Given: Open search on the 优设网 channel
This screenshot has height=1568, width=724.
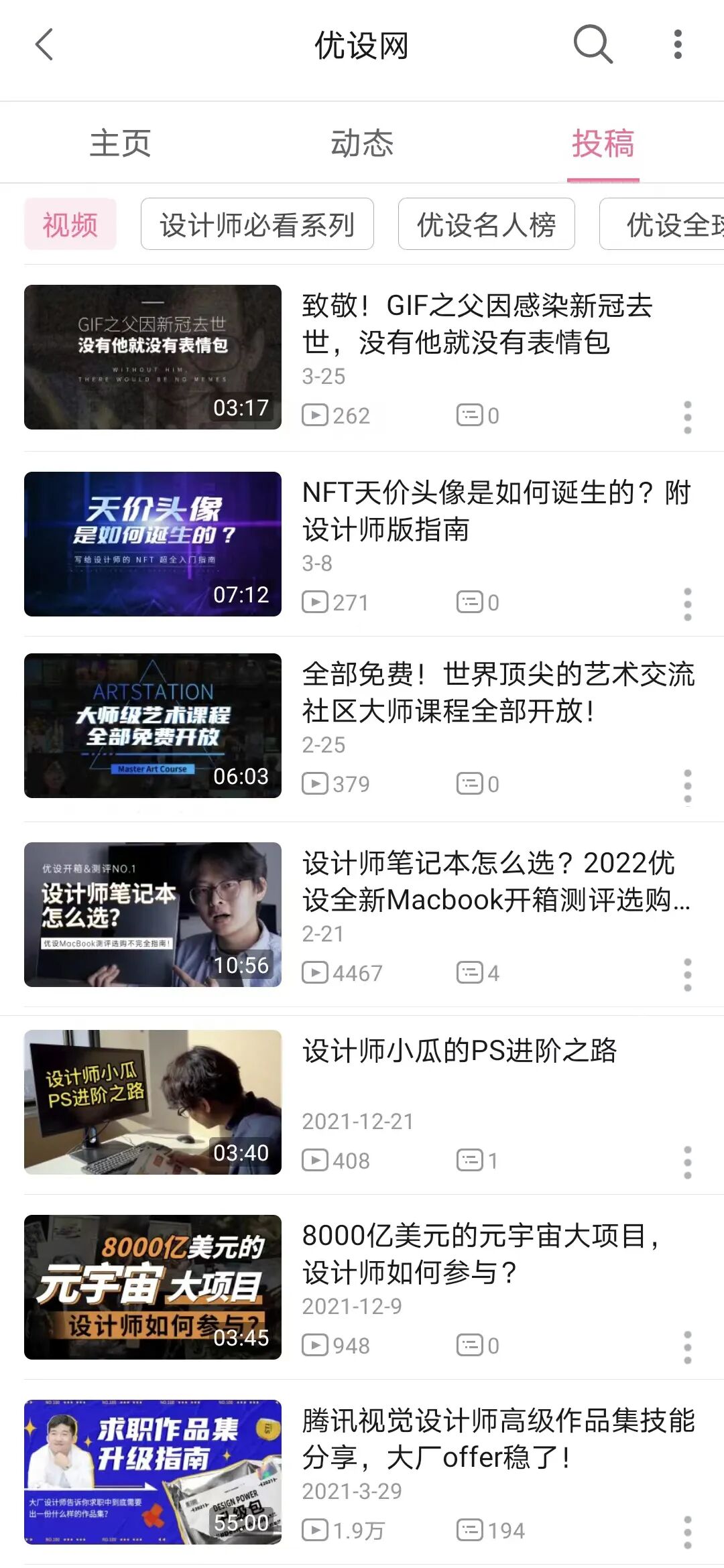Looking at the screenshot, I should (593, 45).
